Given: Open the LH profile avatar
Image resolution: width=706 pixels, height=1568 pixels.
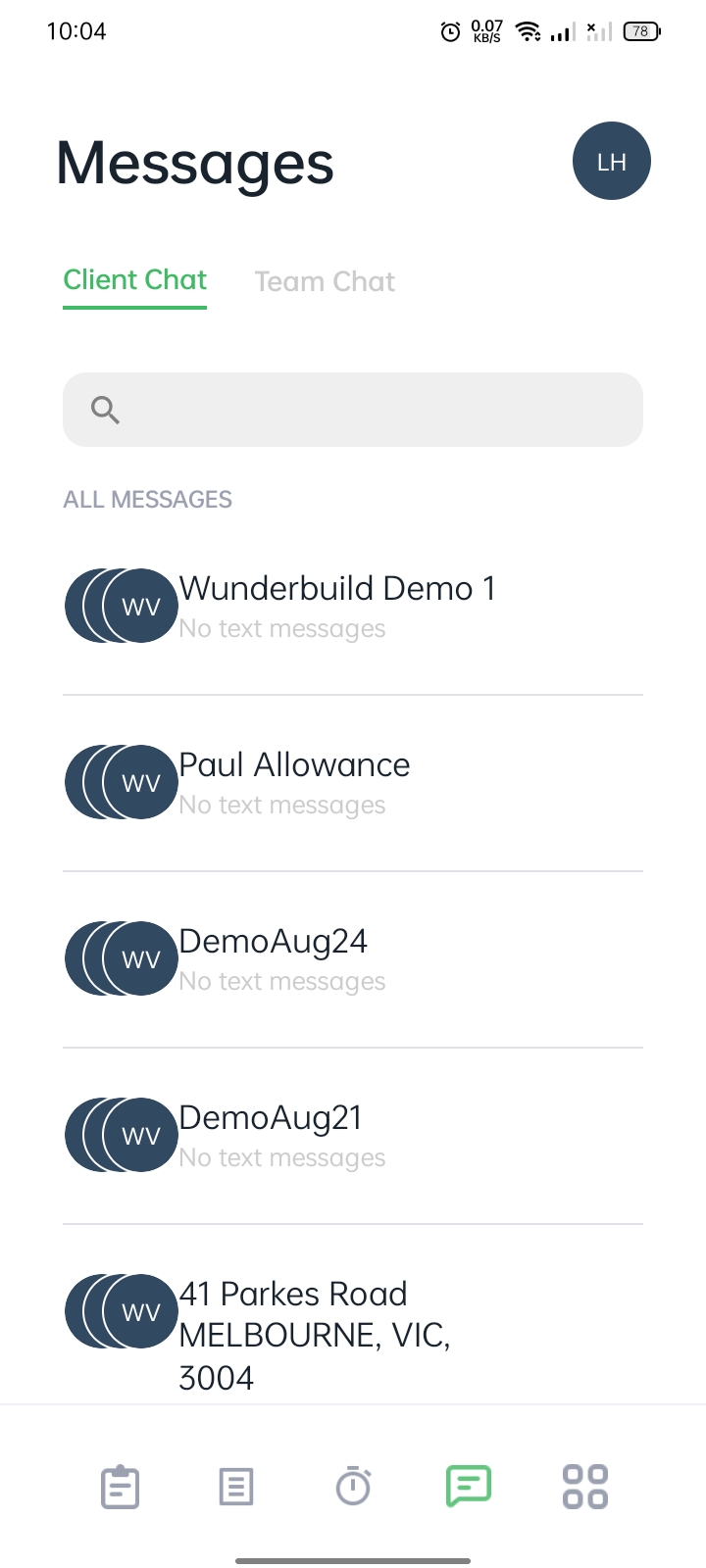Looking at the screenshot, I should coord(612,161).
